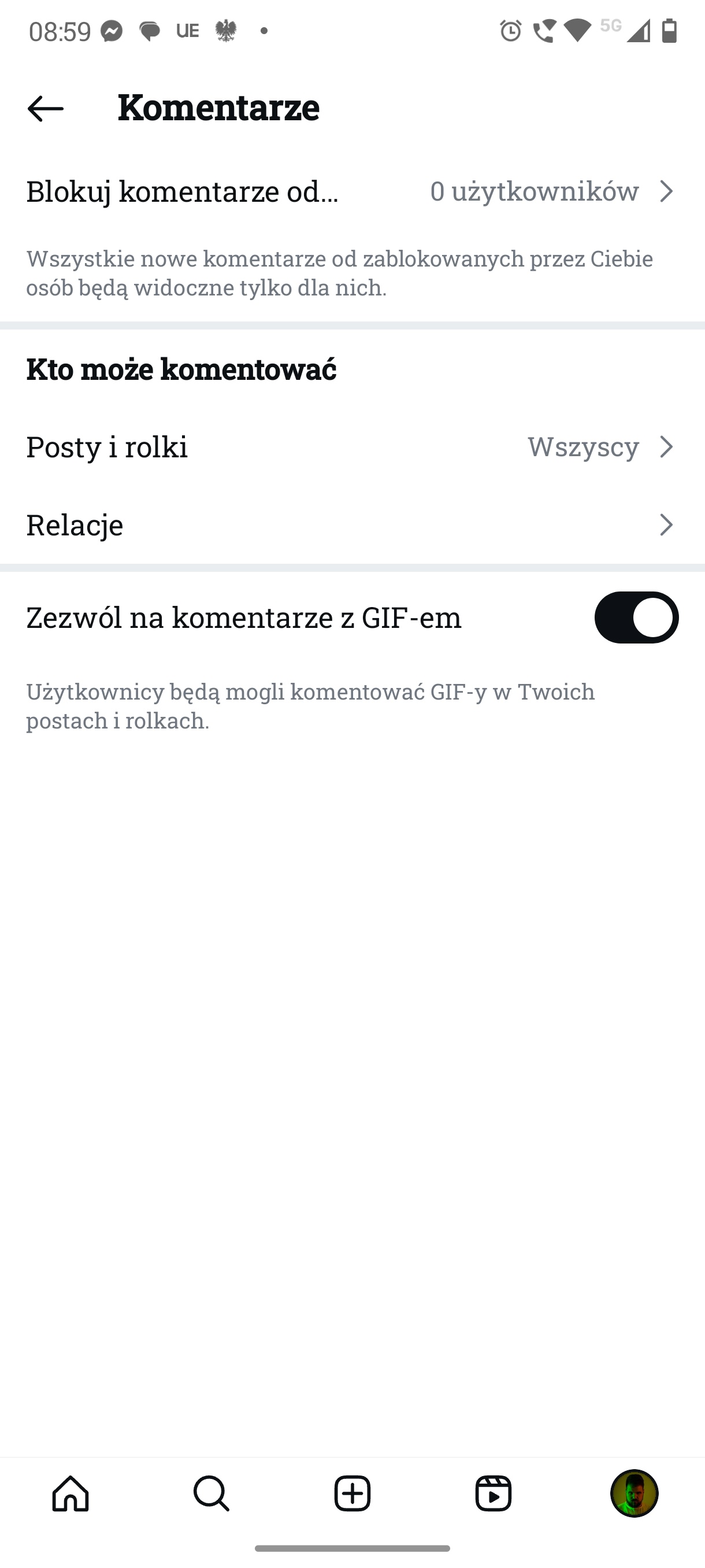Switch to the Reels tab
The height and width of the screenshot is (1568, 705).
493,1493
